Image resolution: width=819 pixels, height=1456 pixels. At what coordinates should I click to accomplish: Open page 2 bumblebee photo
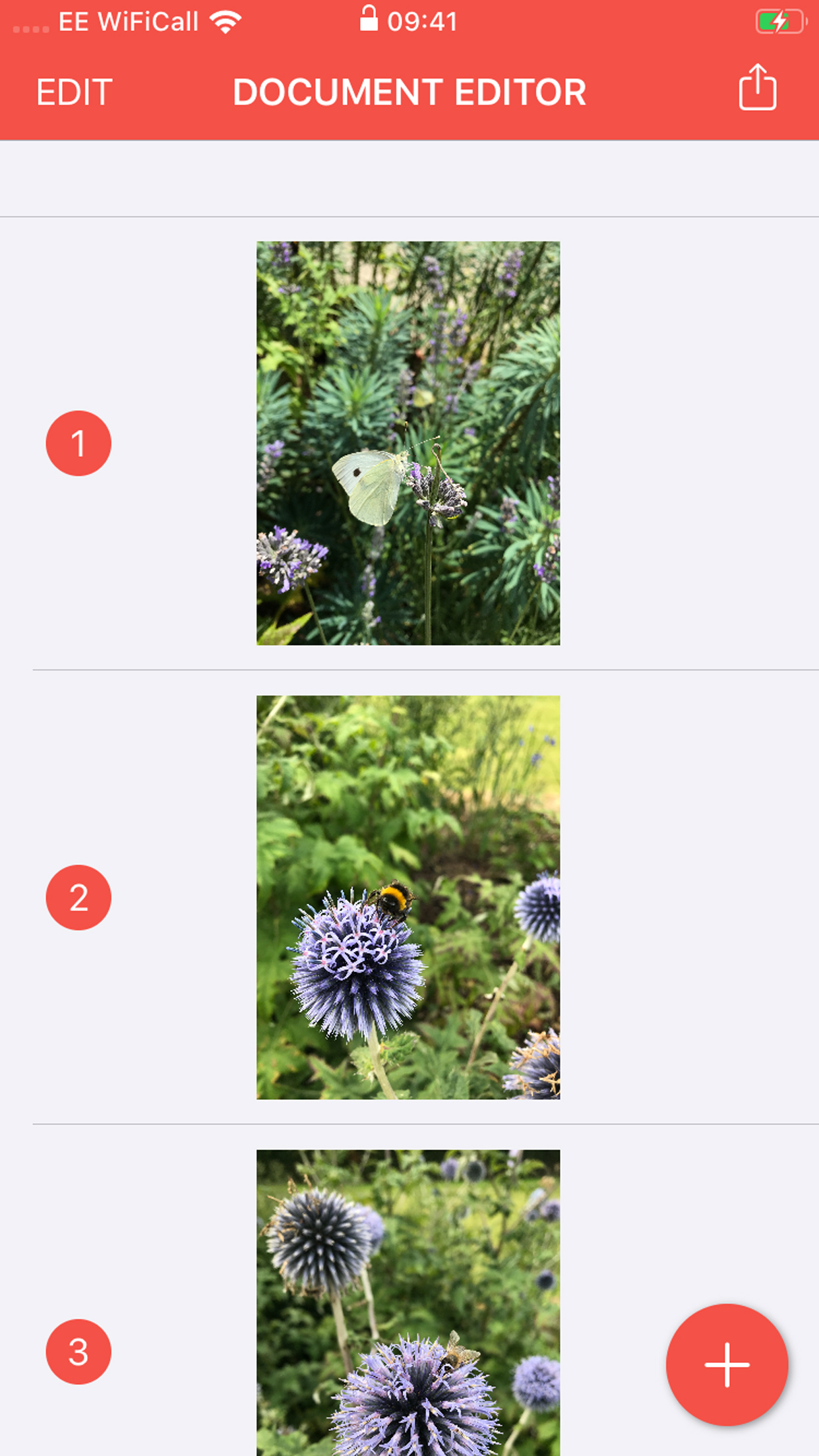coord(408,897)
